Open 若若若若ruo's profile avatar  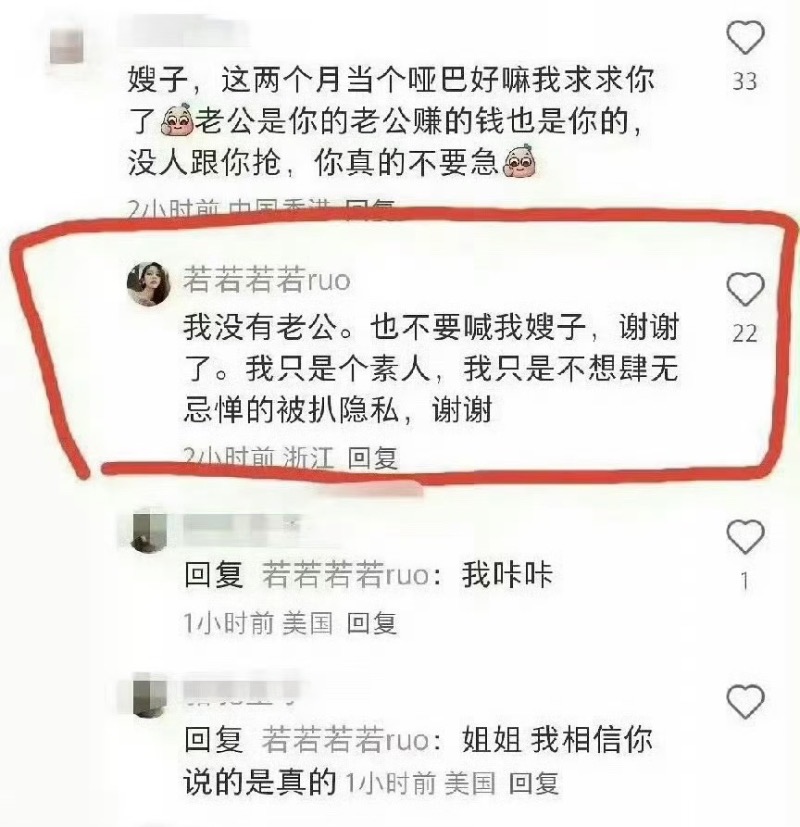tap(148, 284)
